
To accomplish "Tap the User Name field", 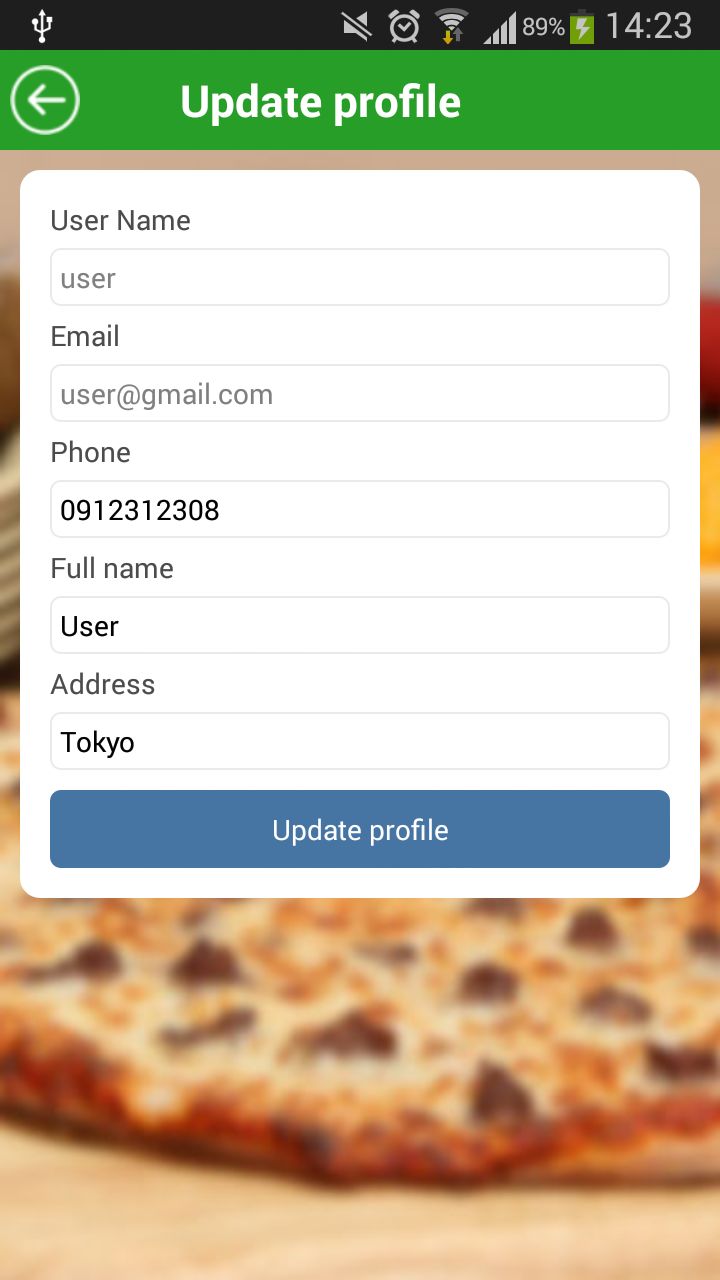I will pos(360,277).
